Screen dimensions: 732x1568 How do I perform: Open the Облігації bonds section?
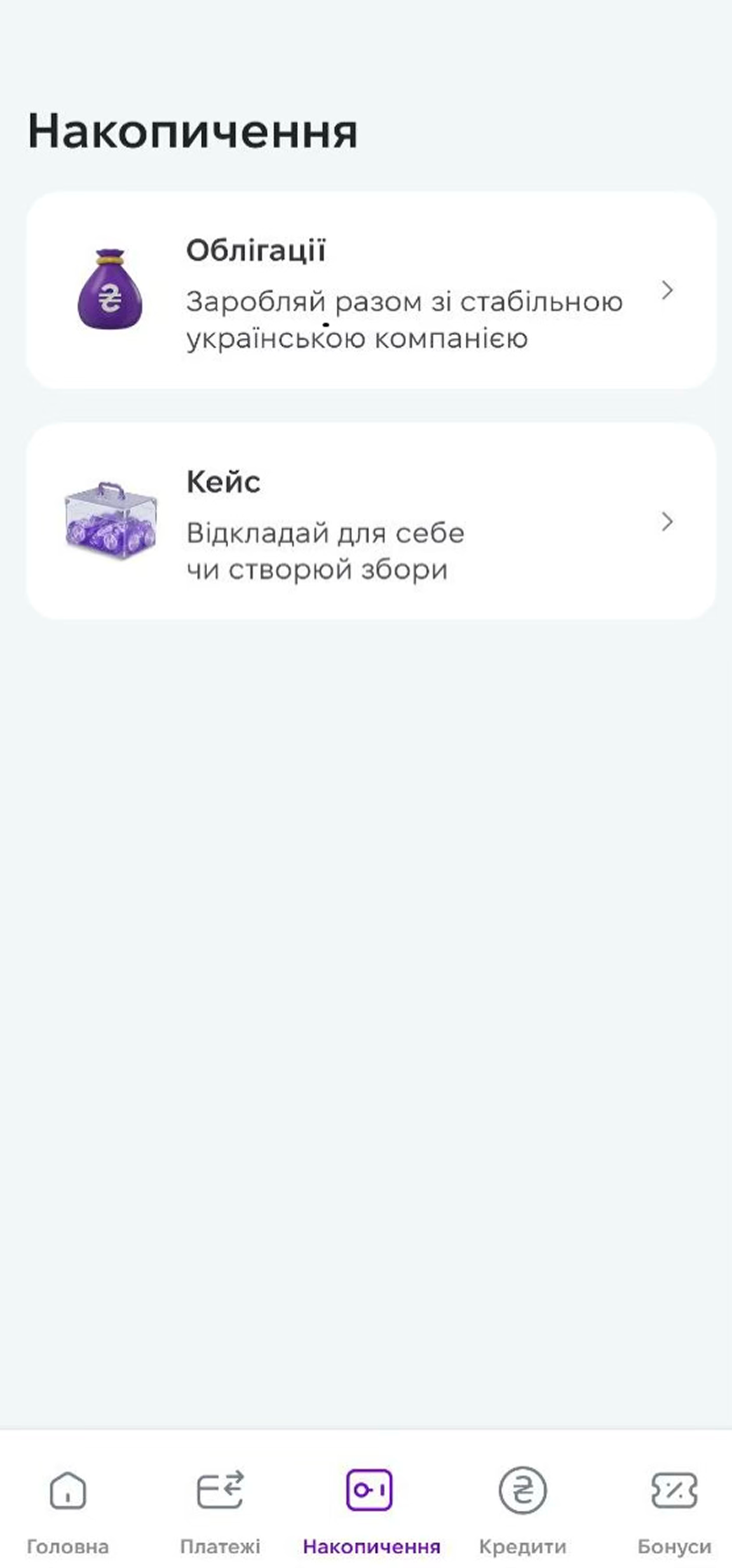366,291
